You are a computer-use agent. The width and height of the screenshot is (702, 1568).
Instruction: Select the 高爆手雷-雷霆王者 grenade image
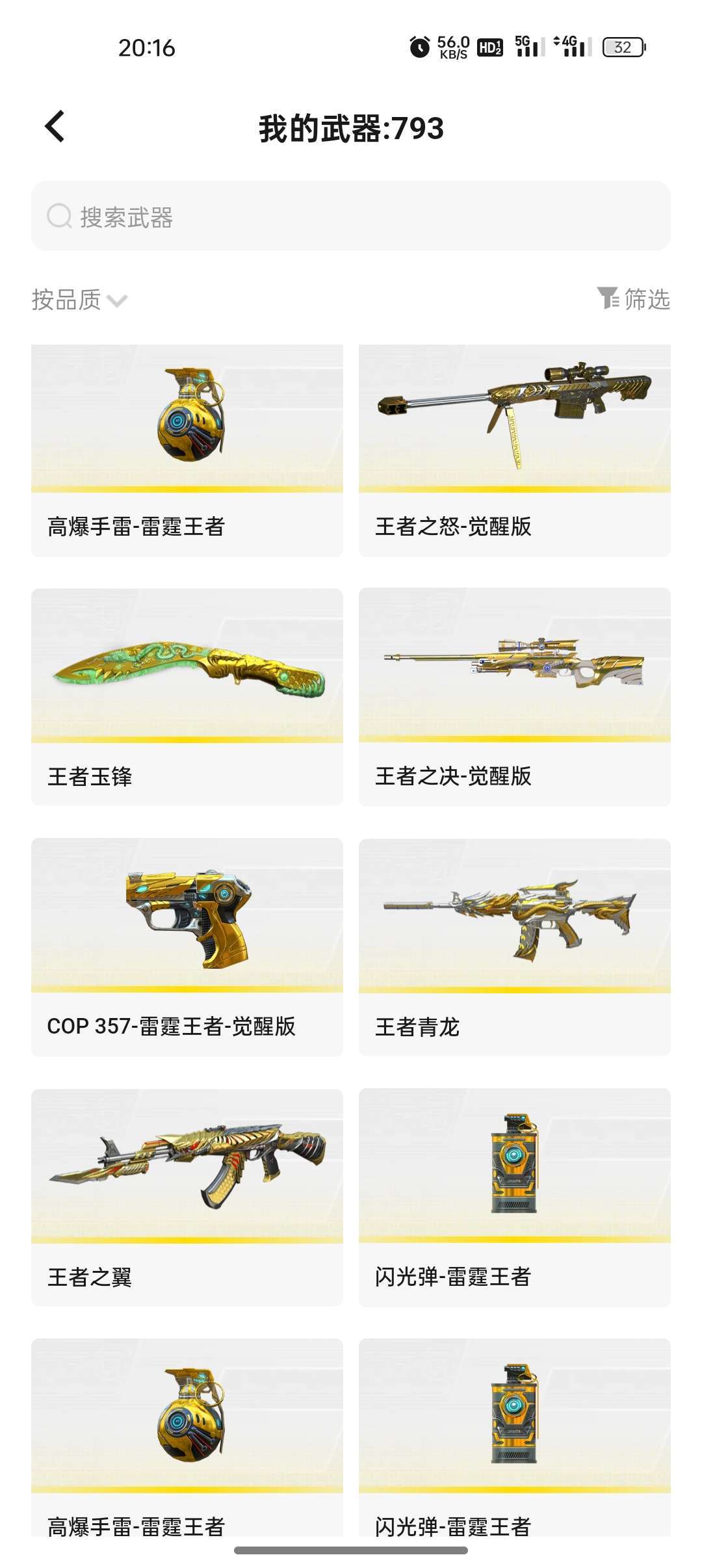click(187, 419)
